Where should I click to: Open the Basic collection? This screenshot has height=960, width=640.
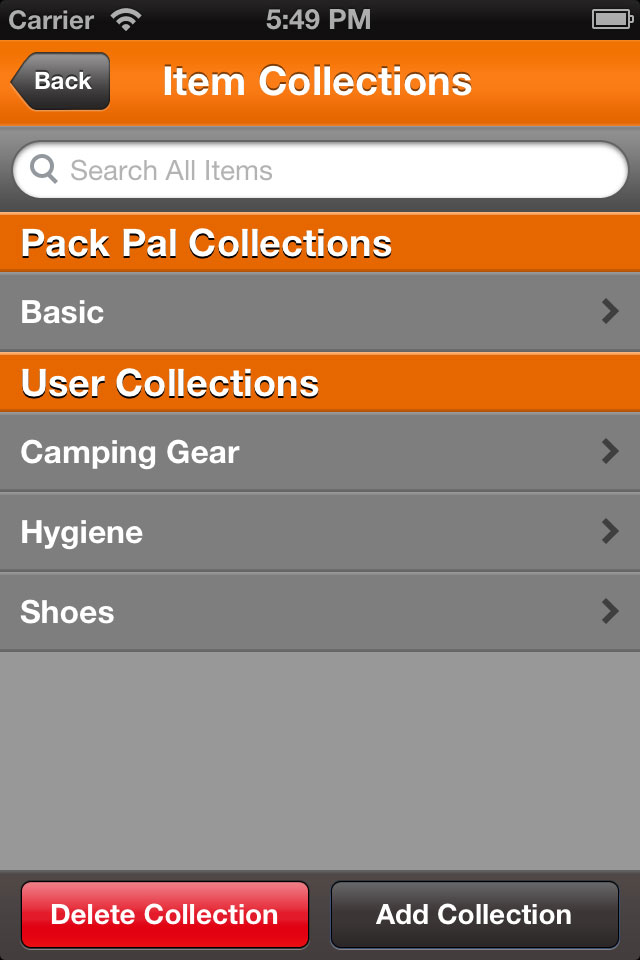point(320,312)
